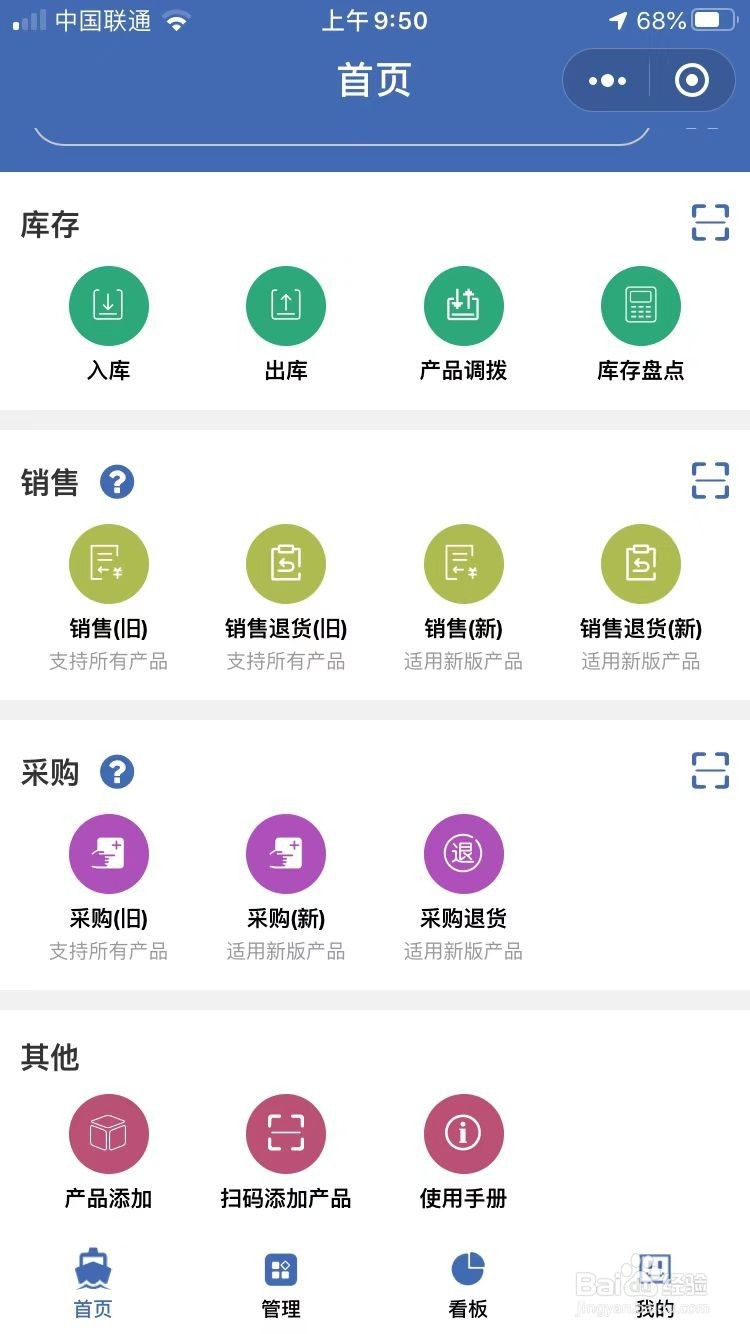This screenshot has width=750, height=1334.
Task: Open 销售退货(新) sales return
Action: coord(640,563)
